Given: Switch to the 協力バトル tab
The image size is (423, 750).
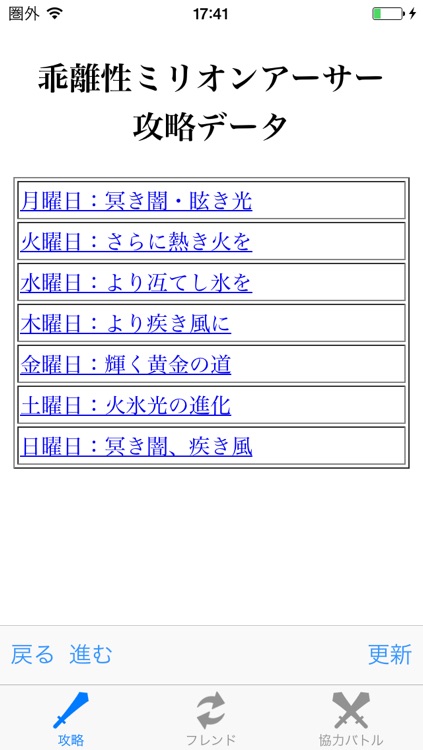Looking at the screenshot, I should [351, 718].
